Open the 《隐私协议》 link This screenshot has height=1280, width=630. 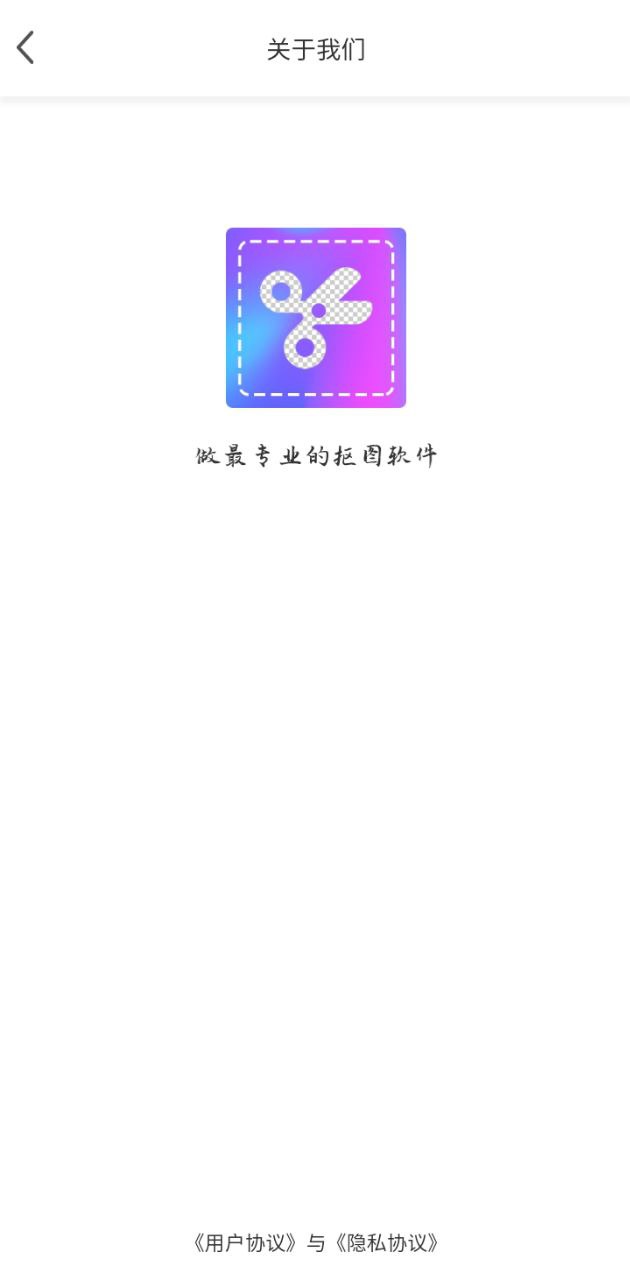(388, 1243)
